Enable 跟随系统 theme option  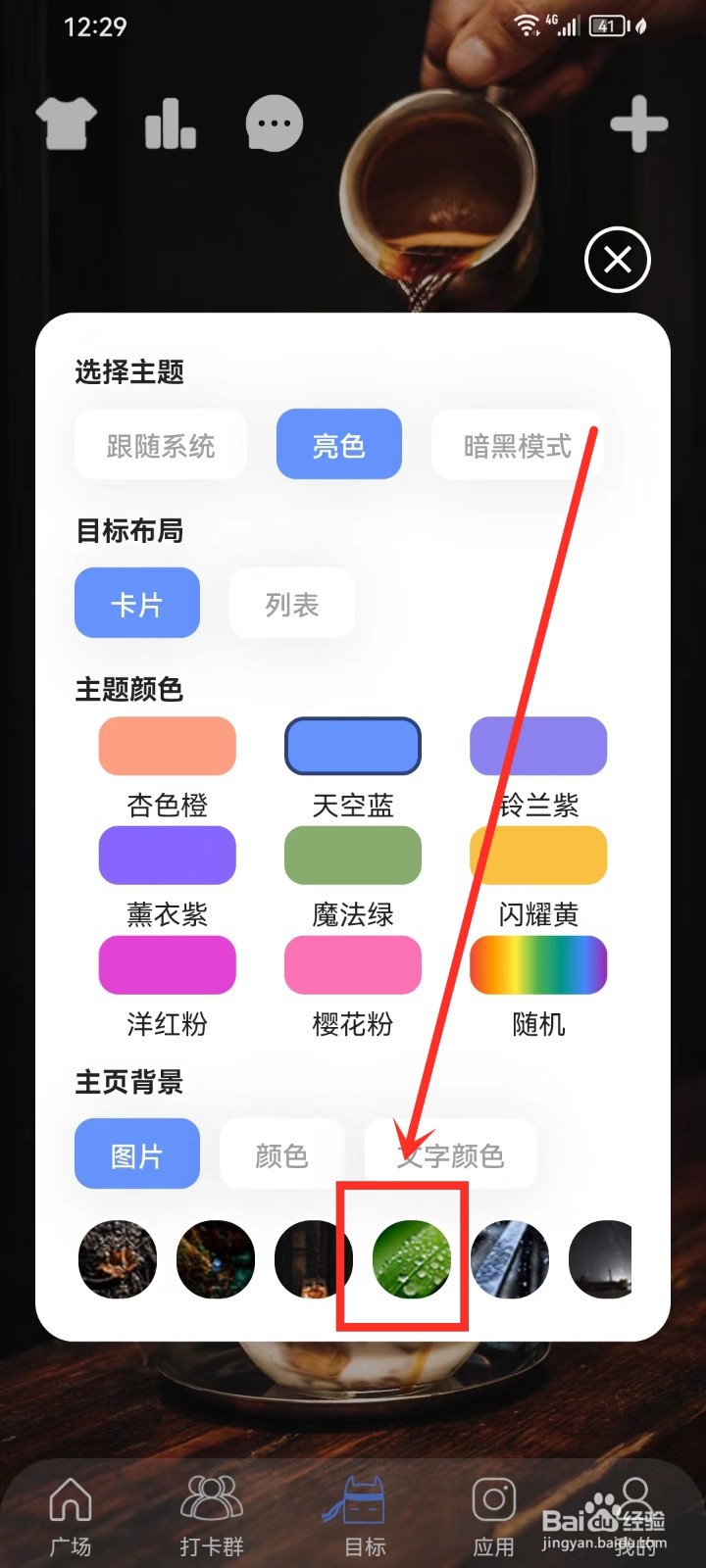point(160,444)
